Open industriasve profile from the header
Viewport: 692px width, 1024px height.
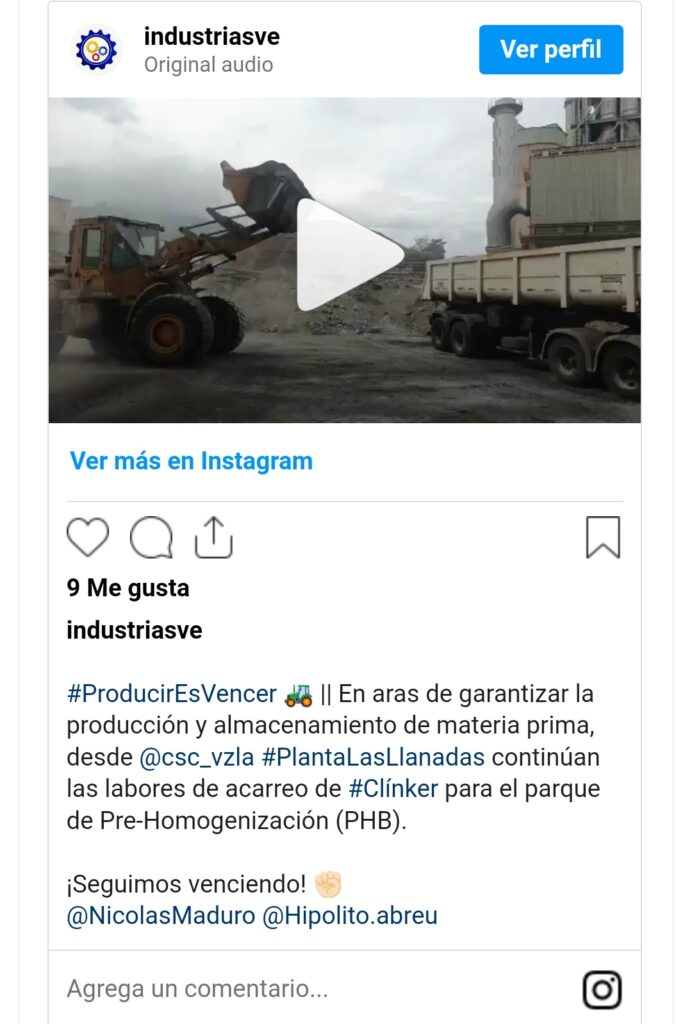212,37
